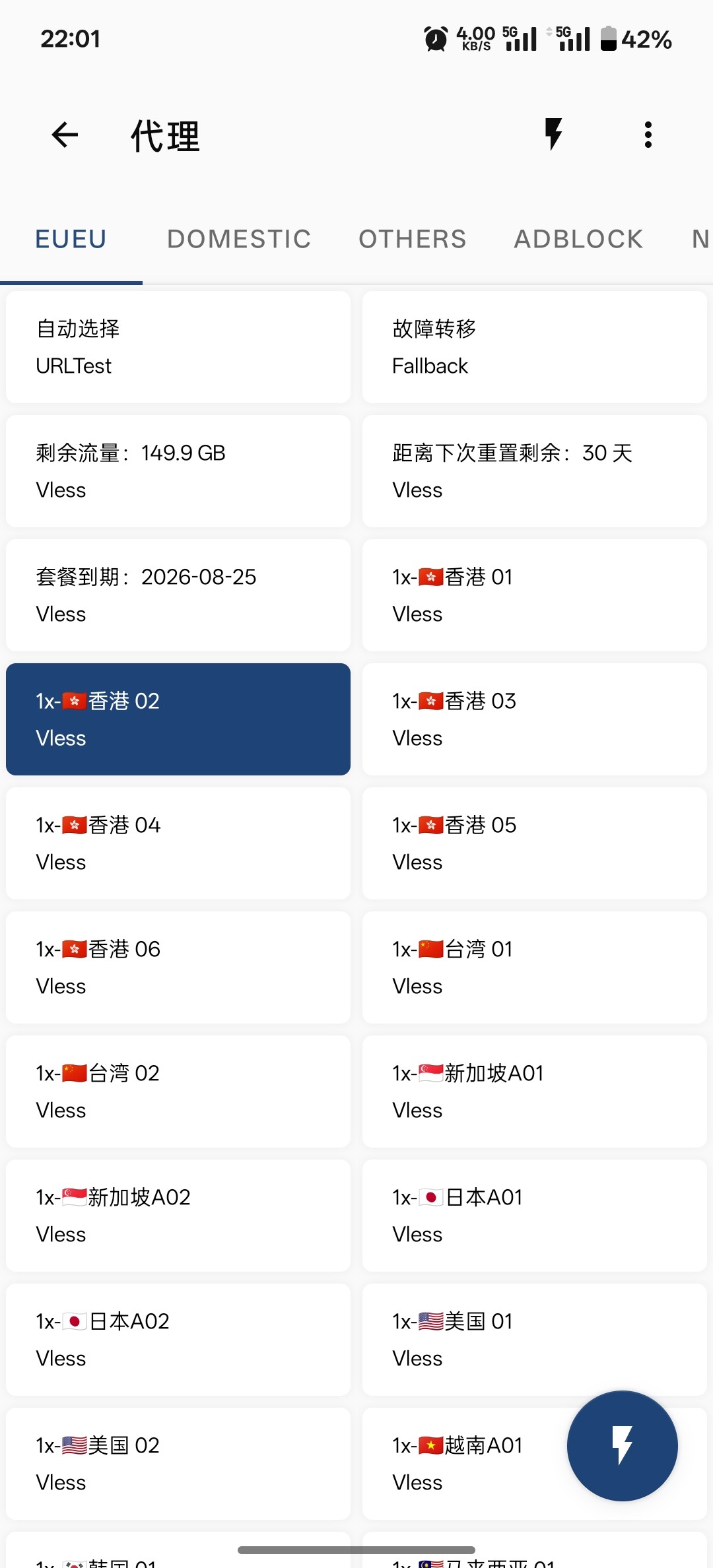713x1568 pixels.
Task: Pick the 香港 05 node
Action: point(535,843)
